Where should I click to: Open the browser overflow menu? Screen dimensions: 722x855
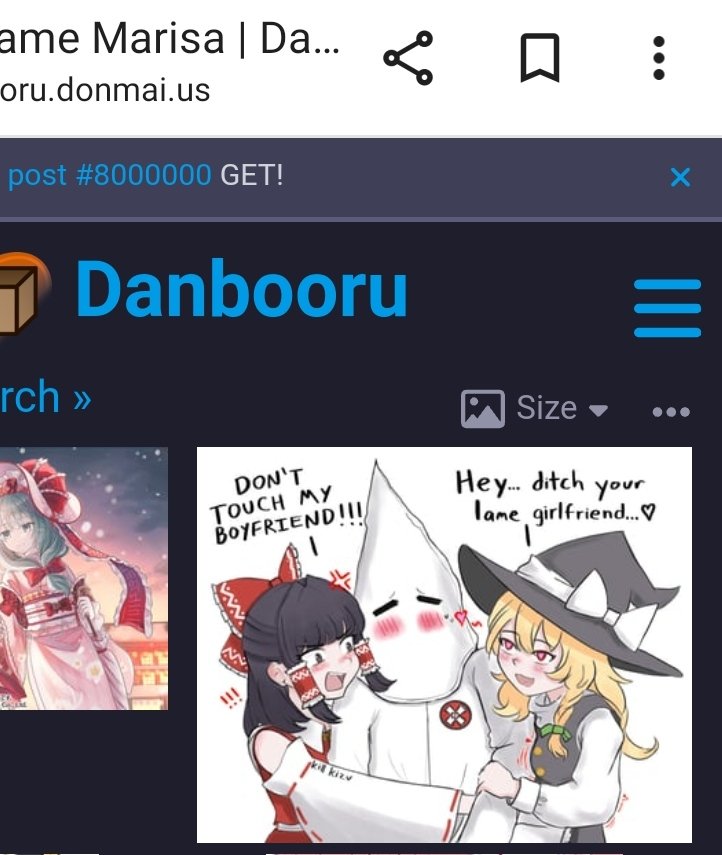[x=658, y=58]
